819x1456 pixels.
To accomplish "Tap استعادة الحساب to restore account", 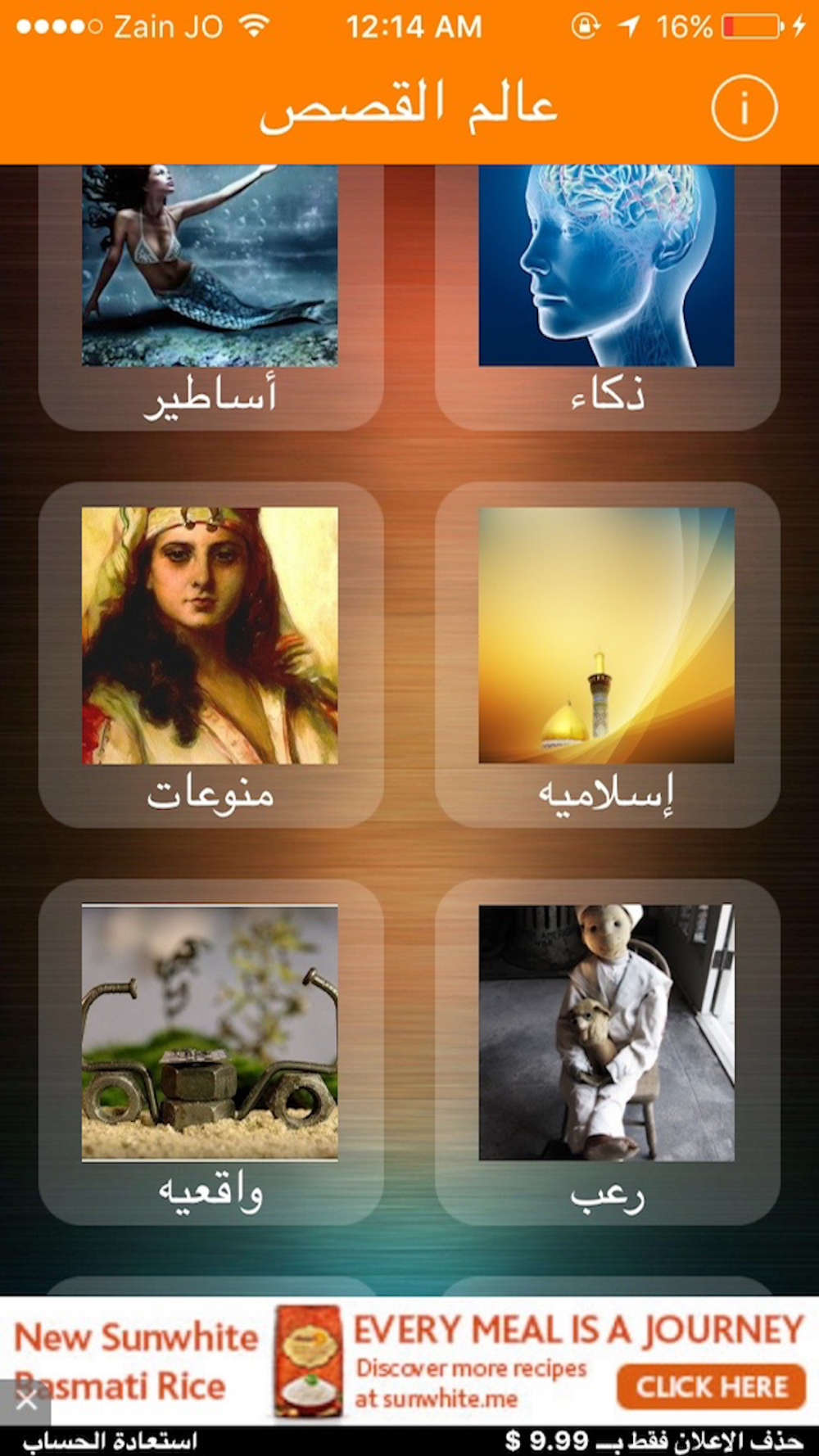I will tap(111, 1440).
